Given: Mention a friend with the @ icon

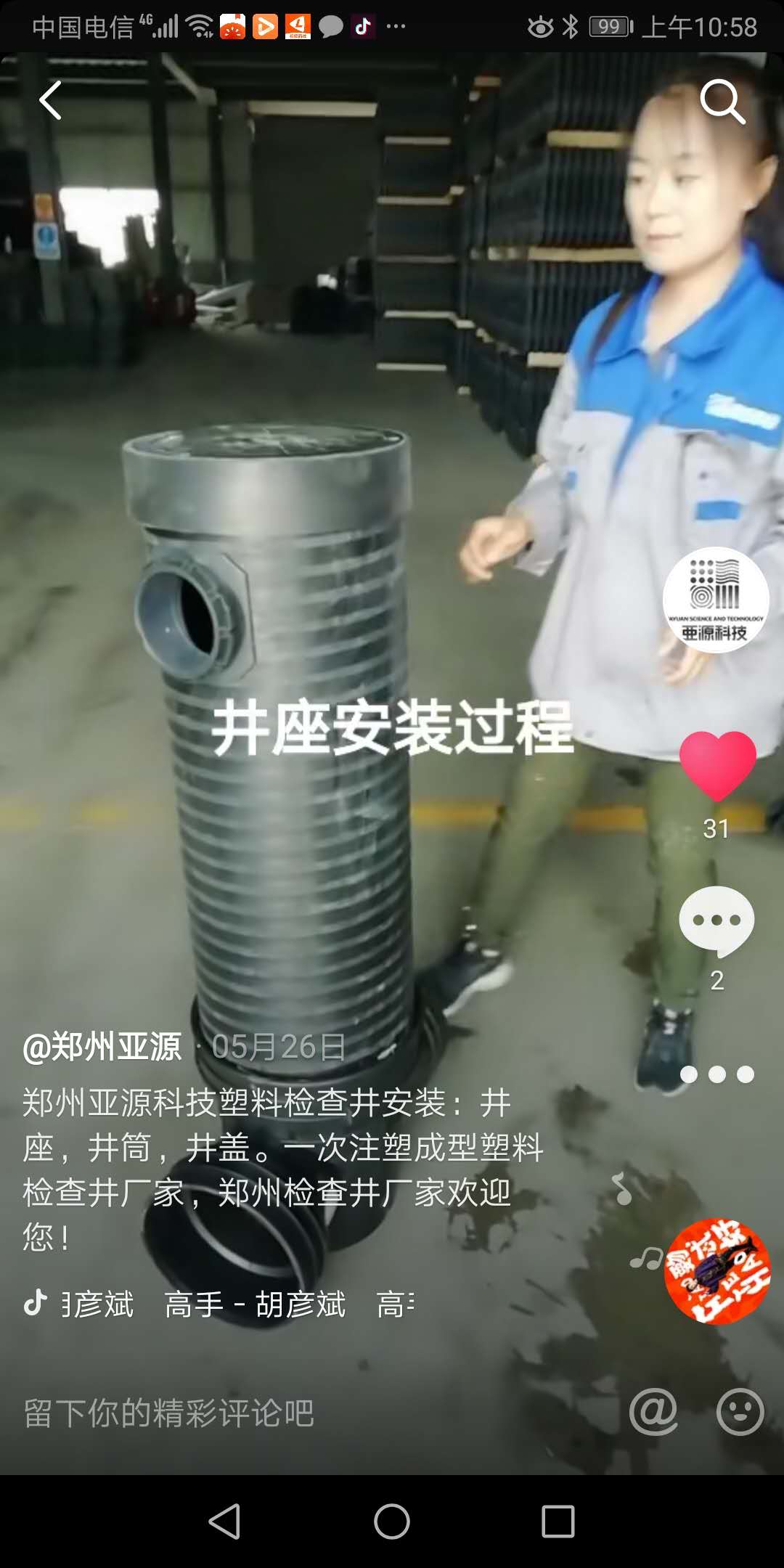Looking at the screenshot, I should coord(653,1412).
